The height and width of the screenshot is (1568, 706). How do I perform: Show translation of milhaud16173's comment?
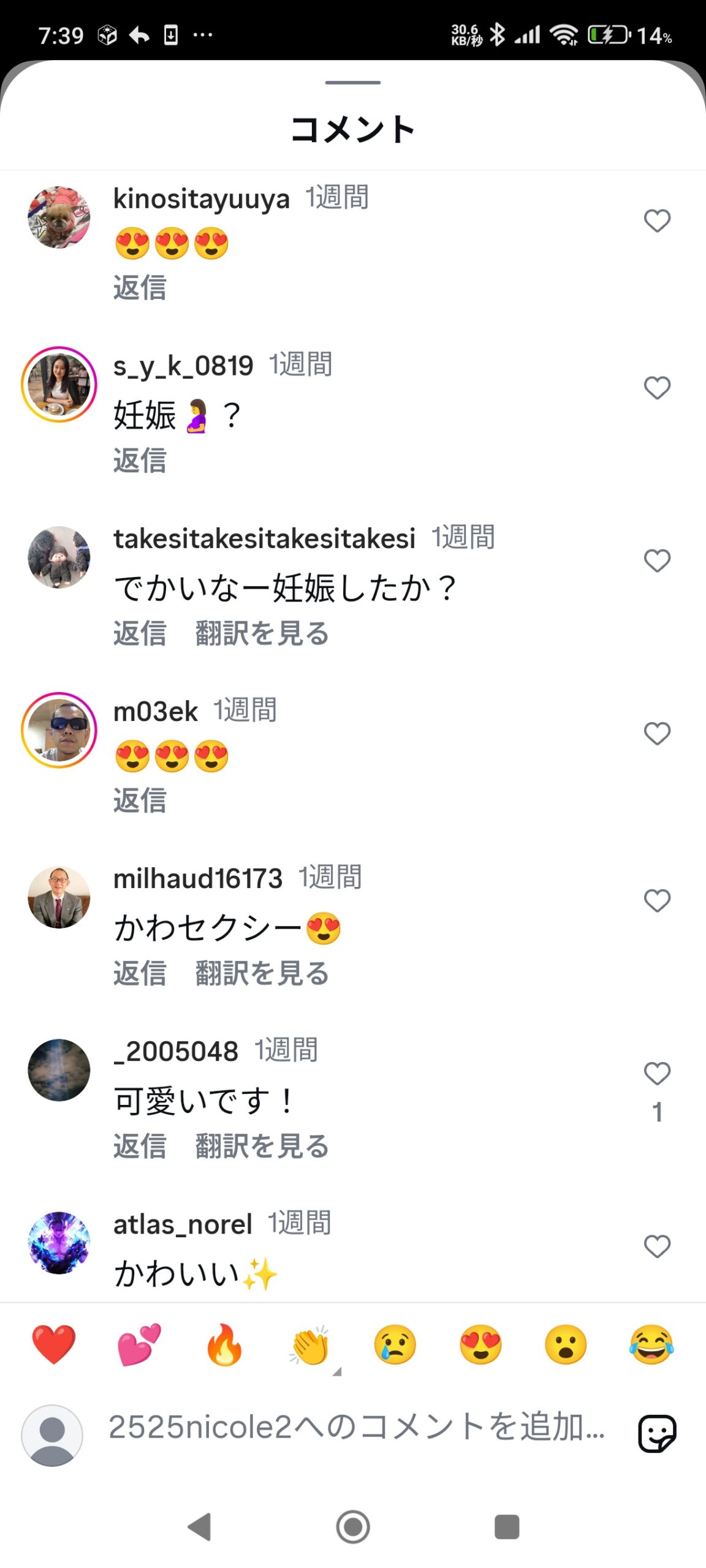pyautogui.click(x=262, y=973)
